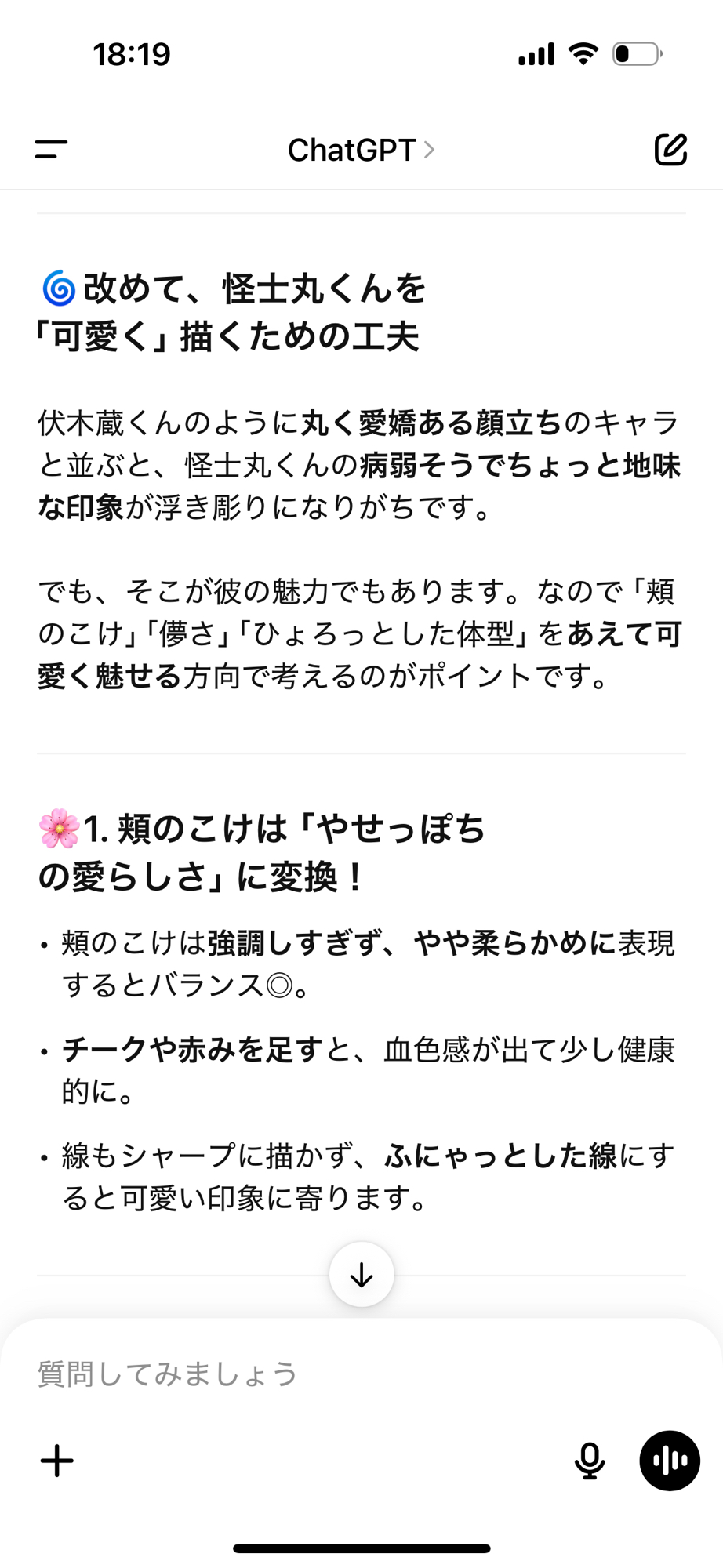Open the sidebar menu
The height and width of the screenshot is (1568, 723).
click(x=52, y=149)
